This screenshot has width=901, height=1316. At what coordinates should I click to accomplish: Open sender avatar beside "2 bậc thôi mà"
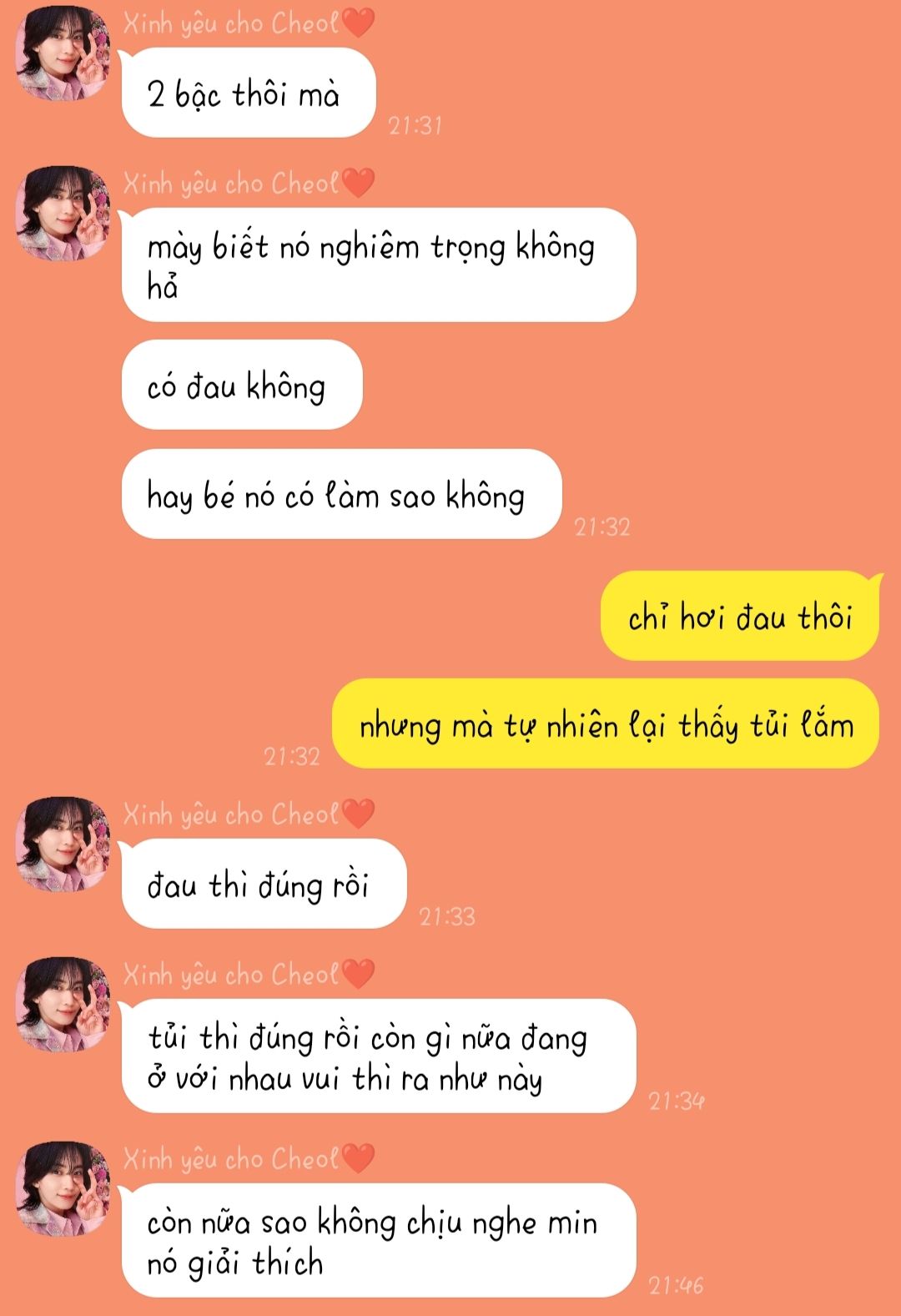click(x=63, y=53)
